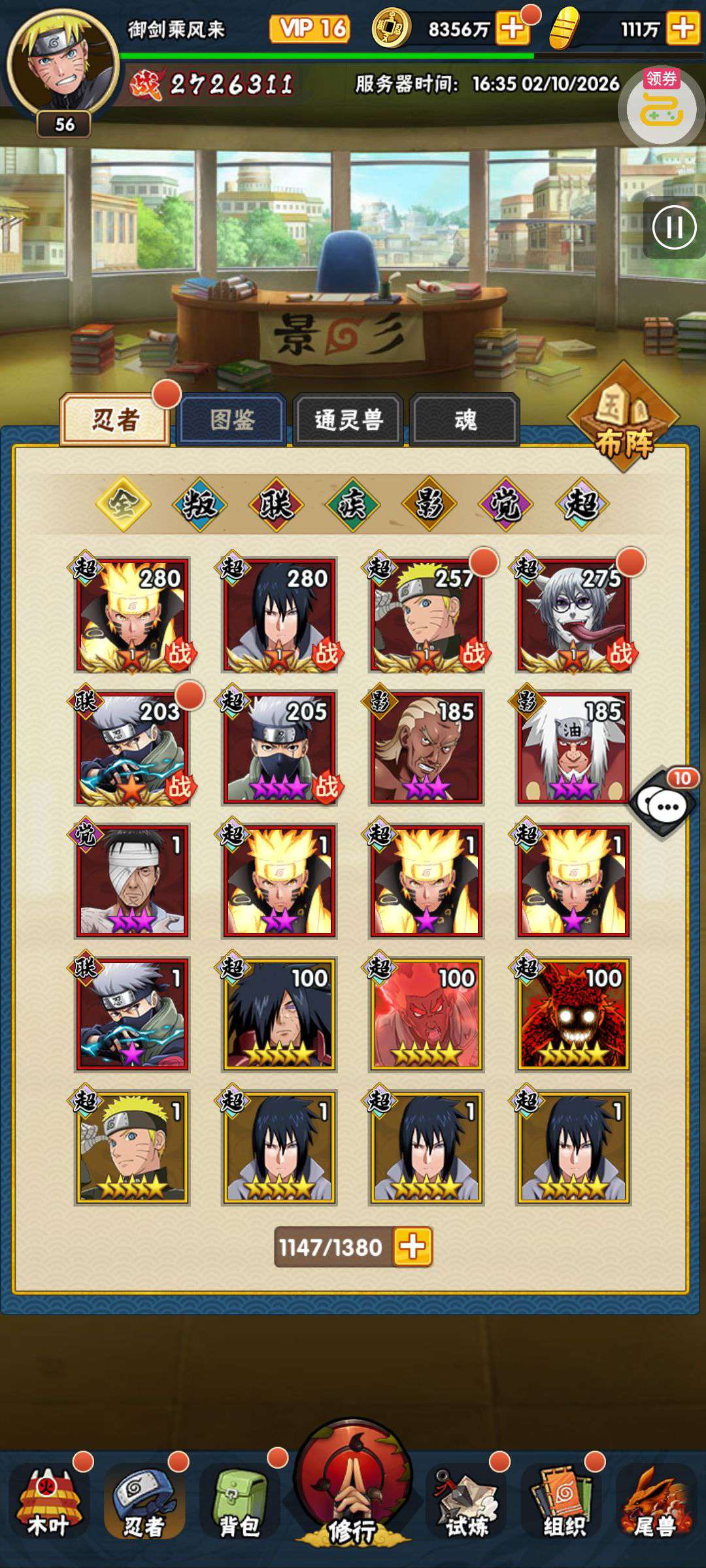Switch to the 魂 tab
This screenshot has height=1568, width=706.
pos(465,419)
